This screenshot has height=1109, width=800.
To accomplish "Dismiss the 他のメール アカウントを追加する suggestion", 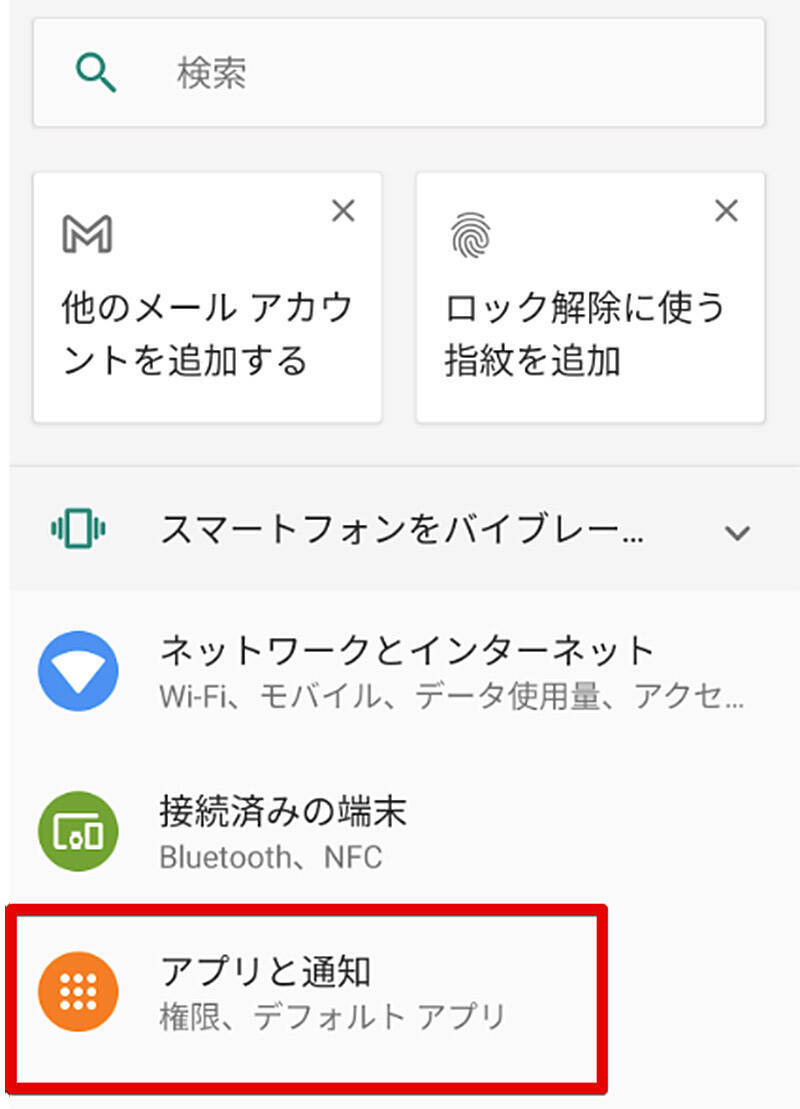I will point(343,211).
